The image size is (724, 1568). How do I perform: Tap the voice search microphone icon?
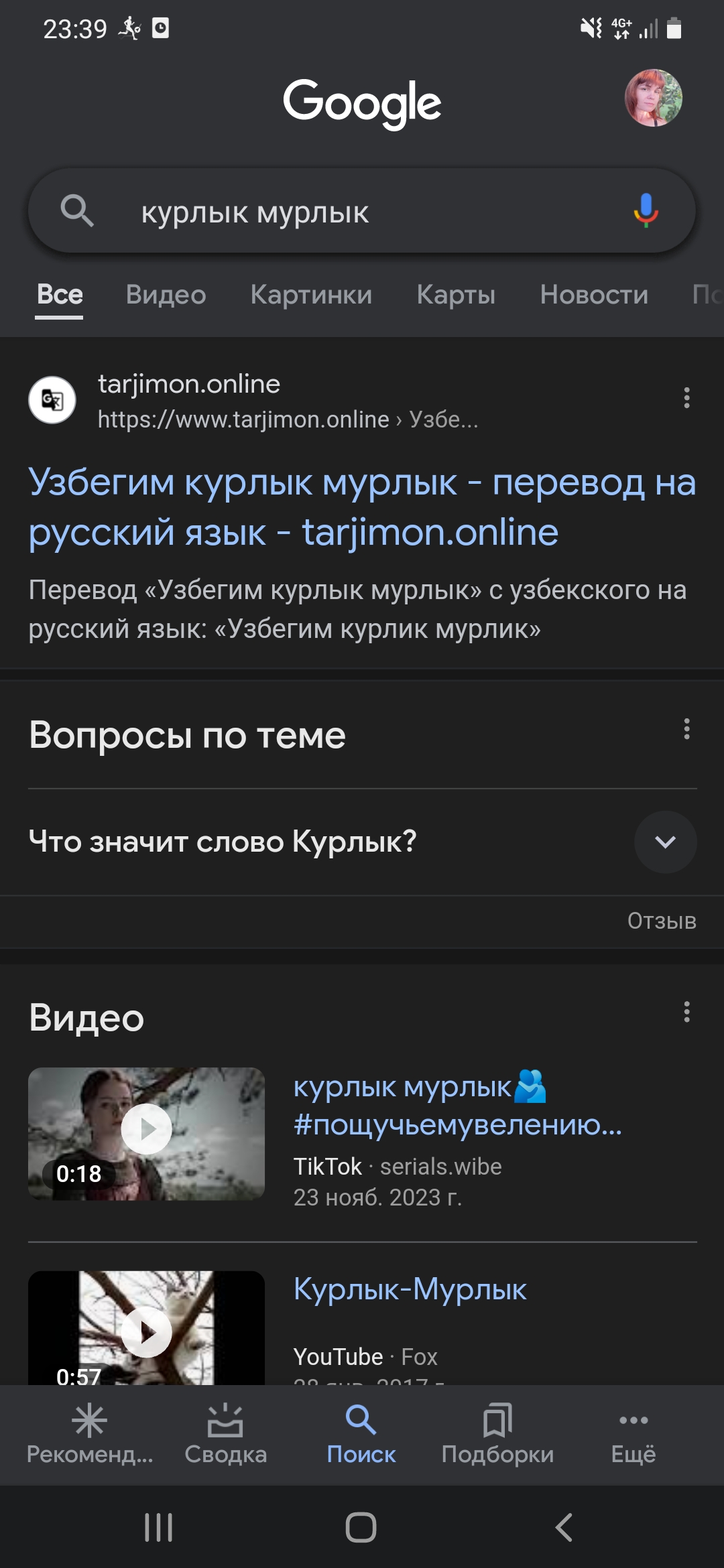[x=645, y=211]
